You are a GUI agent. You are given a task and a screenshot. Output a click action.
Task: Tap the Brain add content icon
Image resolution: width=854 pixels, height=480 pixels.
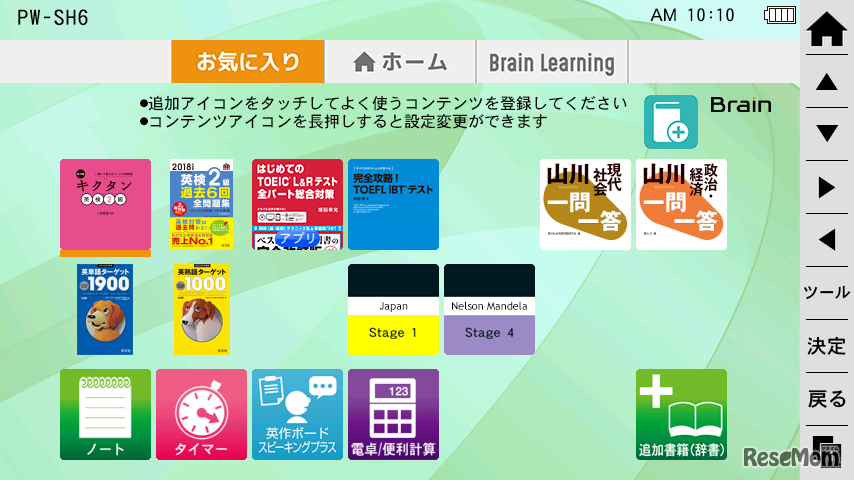[x=670, y=121]
